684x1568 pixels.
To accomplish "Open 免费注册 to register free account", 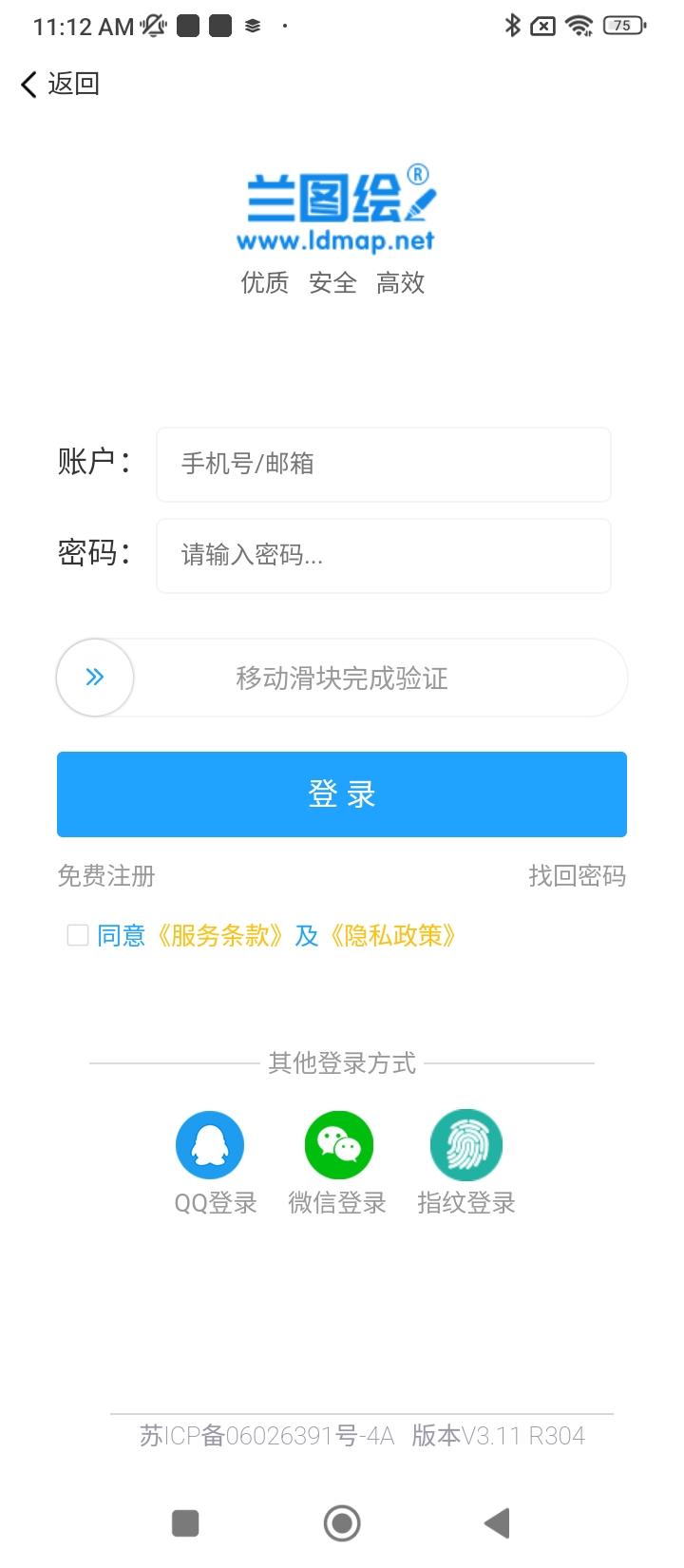I will coord(106,876).
